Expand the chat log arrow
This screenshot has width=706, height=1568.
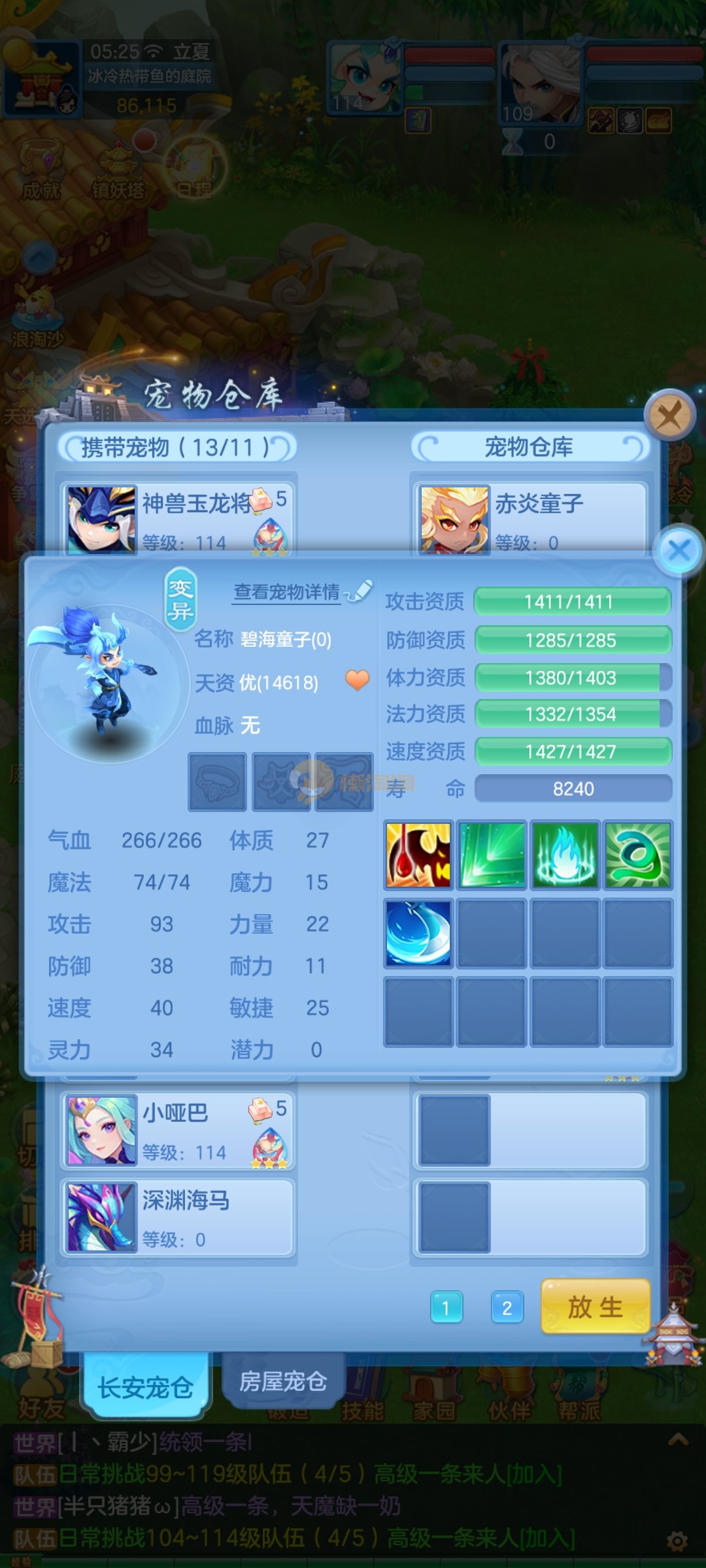[x=678, y=1439]
